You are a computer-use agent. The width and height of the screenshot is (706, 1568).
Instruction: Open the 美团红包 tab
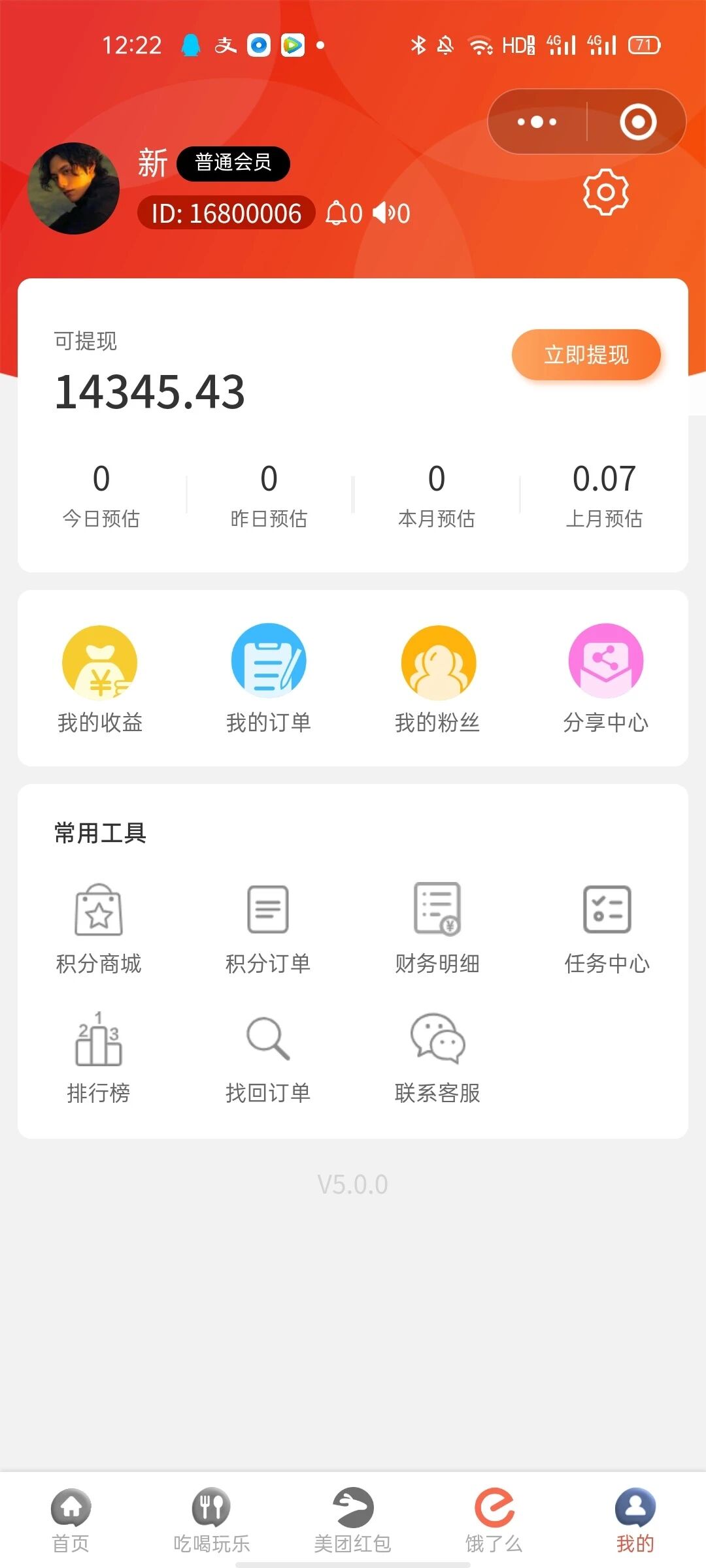coord(353,1520)
